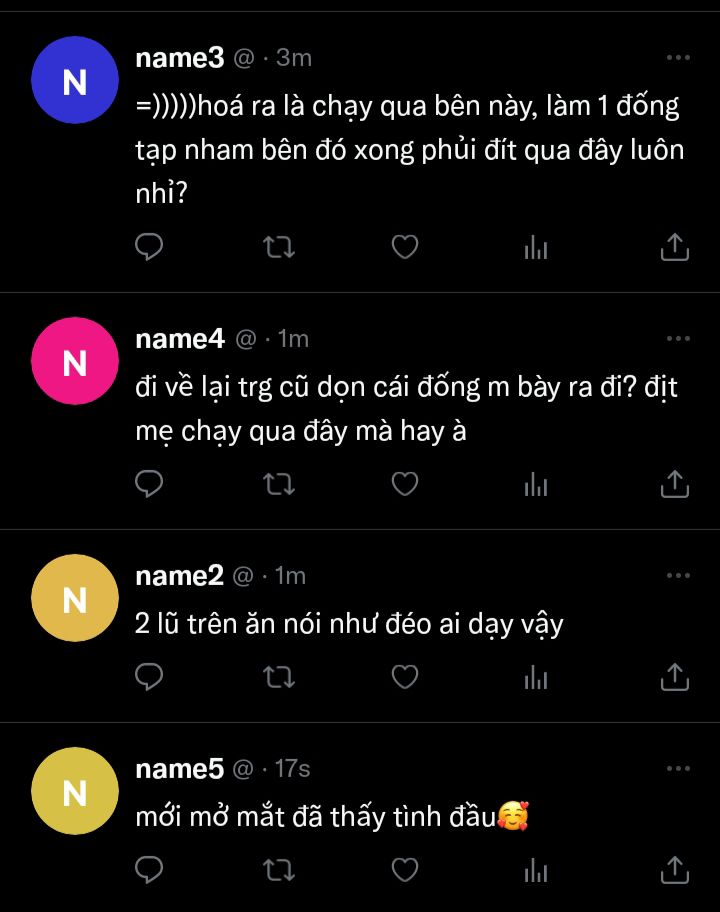View analytics for name5's post

[x=536, y=869]
